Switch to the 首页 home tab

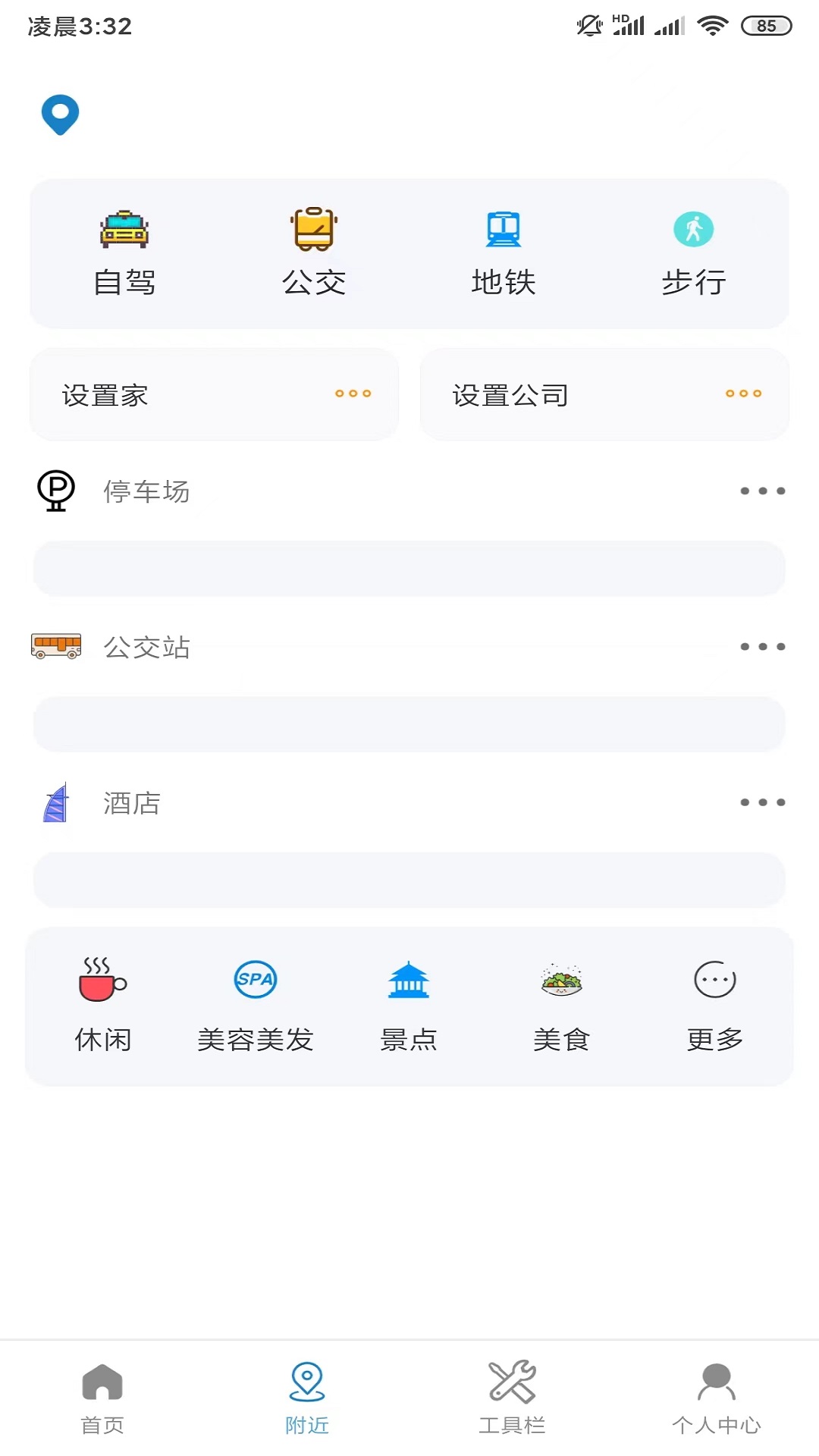click(102, 1398)
